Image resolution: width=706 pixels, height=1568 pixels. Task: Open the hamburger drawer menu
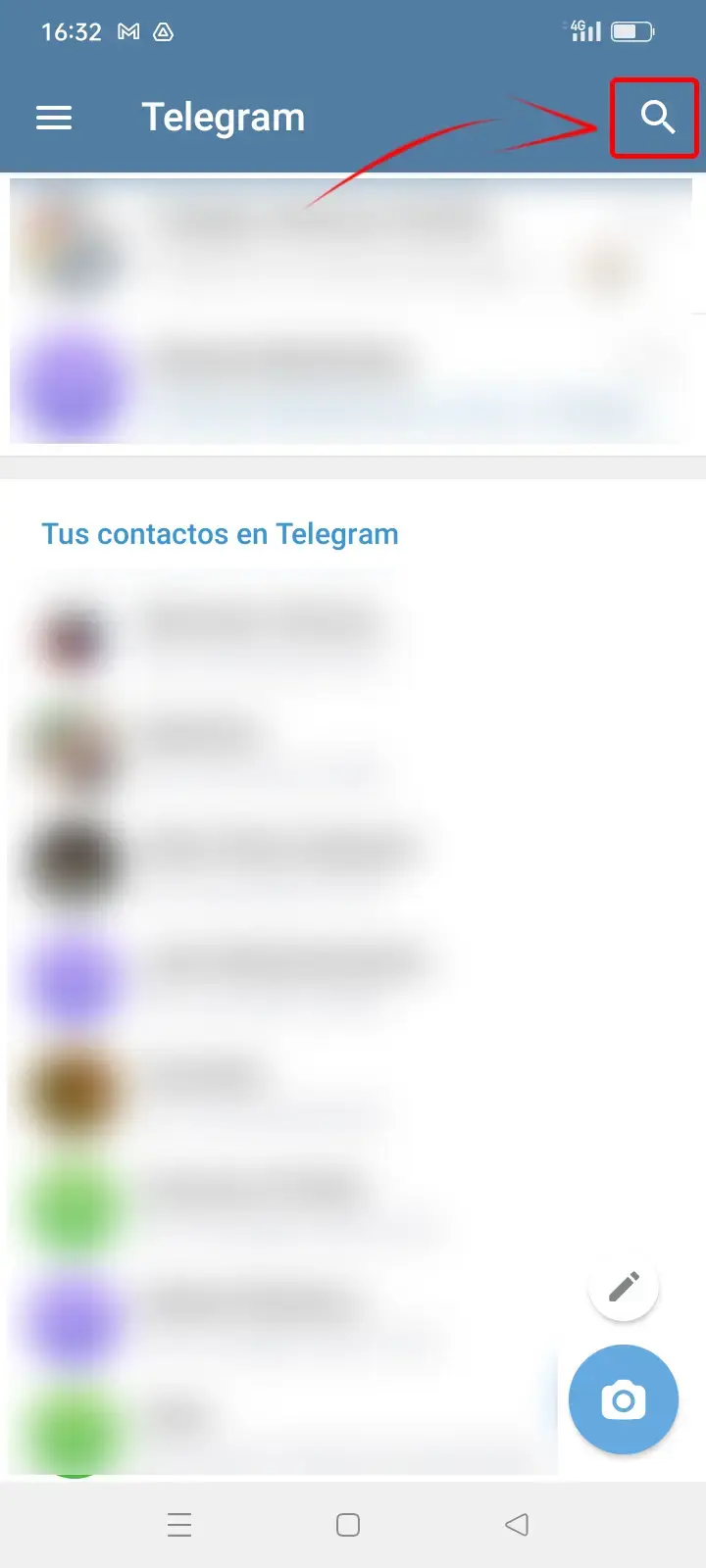pos(54,119)
